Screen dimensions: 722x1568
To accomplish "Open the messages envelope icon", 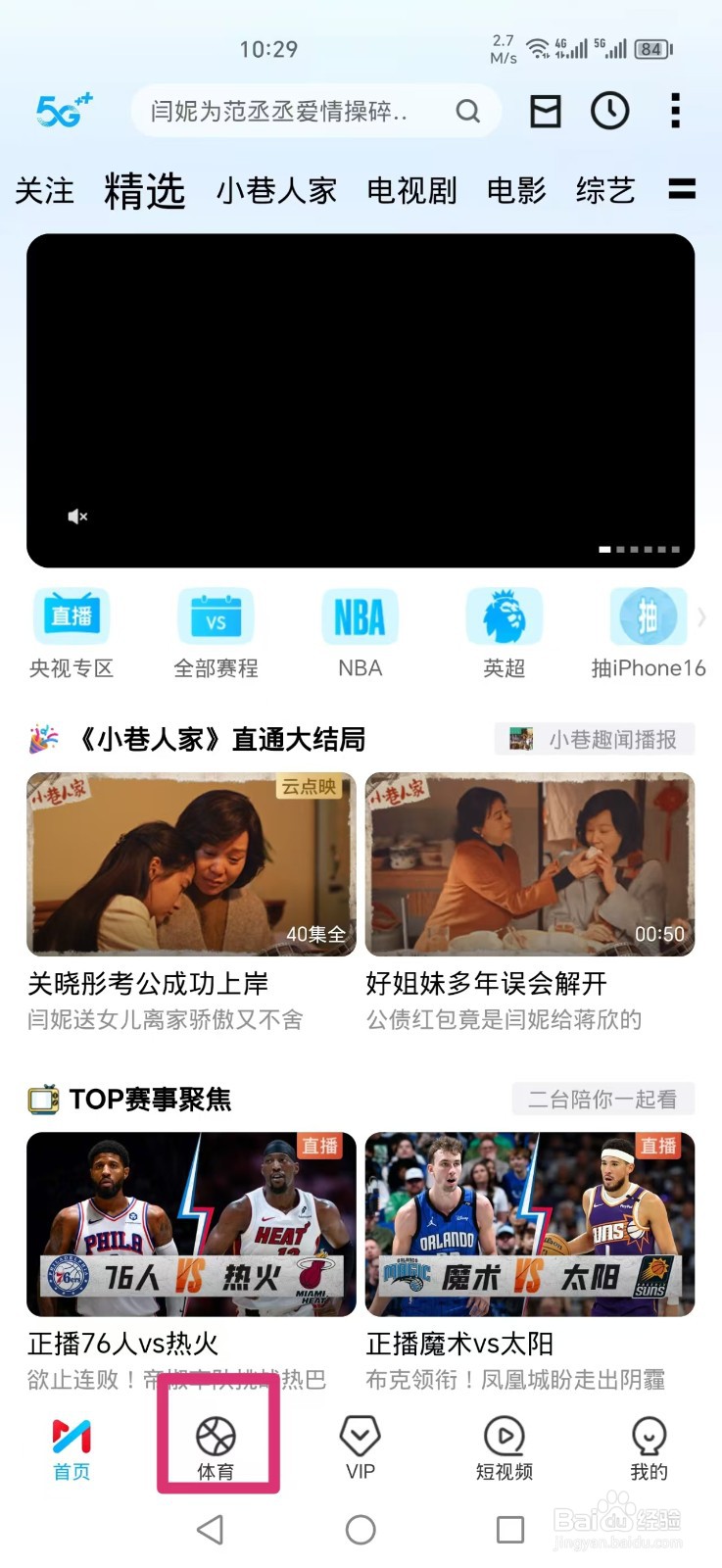I will point(545,111).
